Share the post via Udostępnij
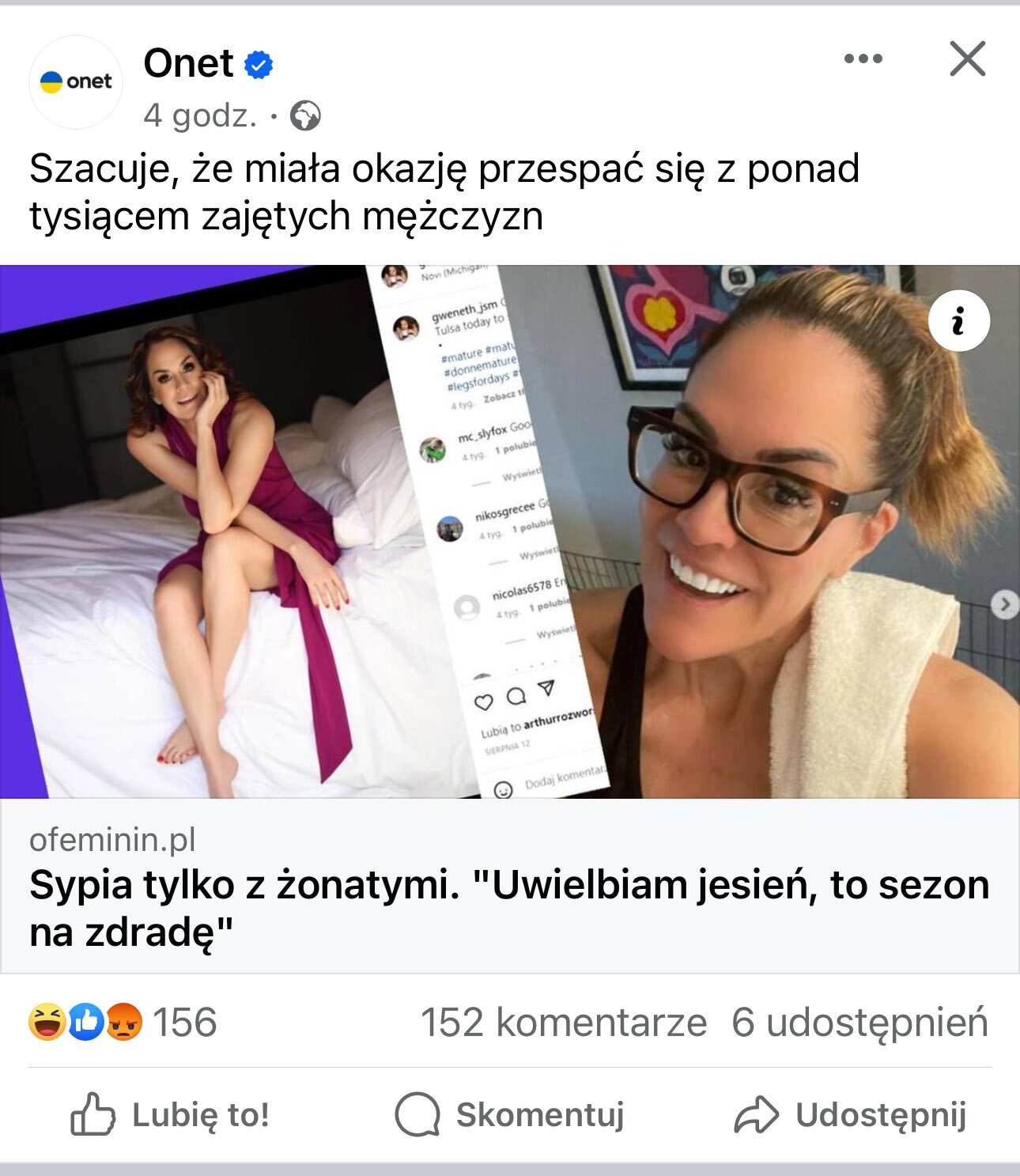This screenshot has width=1020, height=1176. (x=851, y=1115)
